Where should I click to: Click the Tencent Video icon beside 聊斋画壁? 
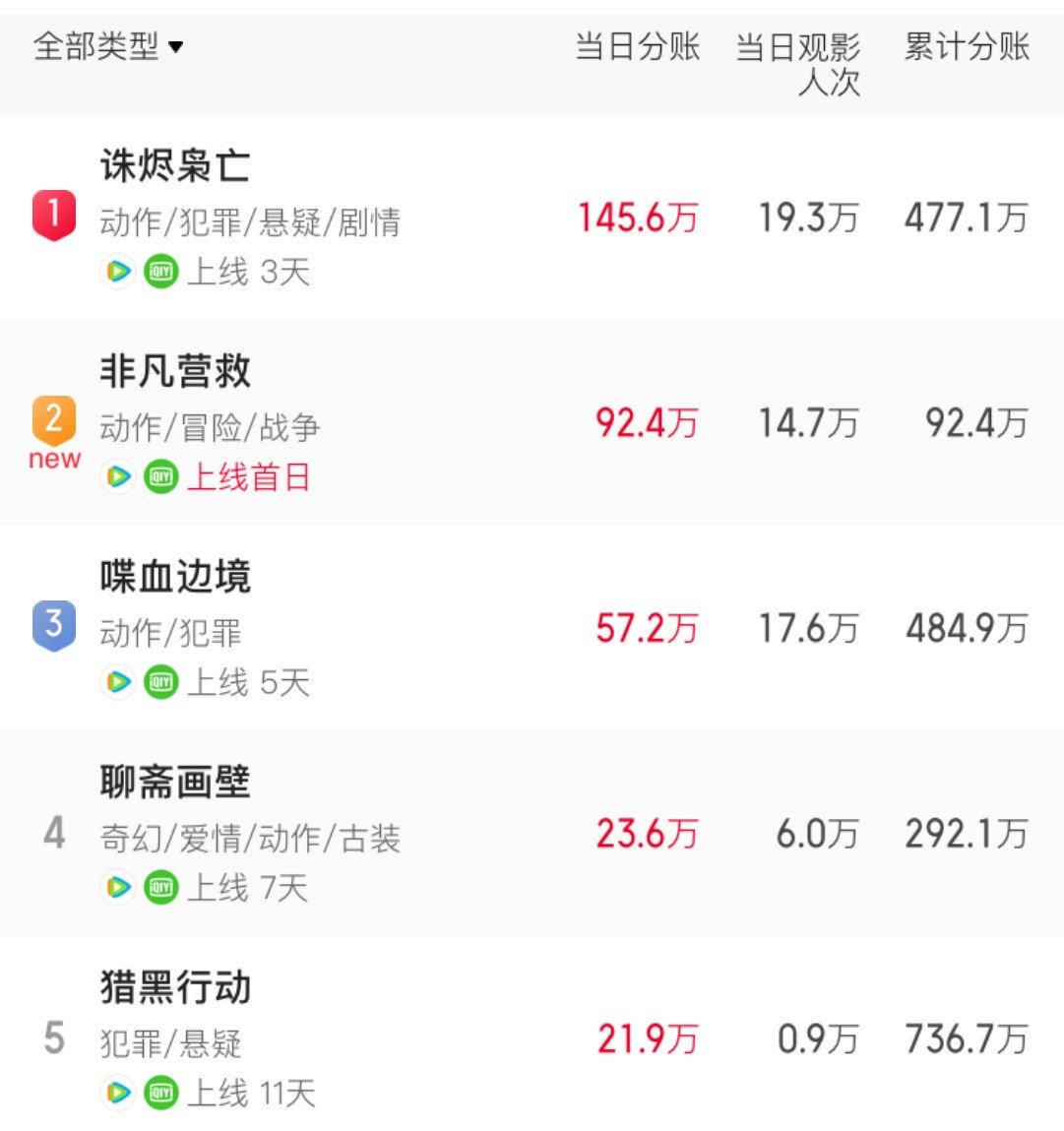(117, 888)
